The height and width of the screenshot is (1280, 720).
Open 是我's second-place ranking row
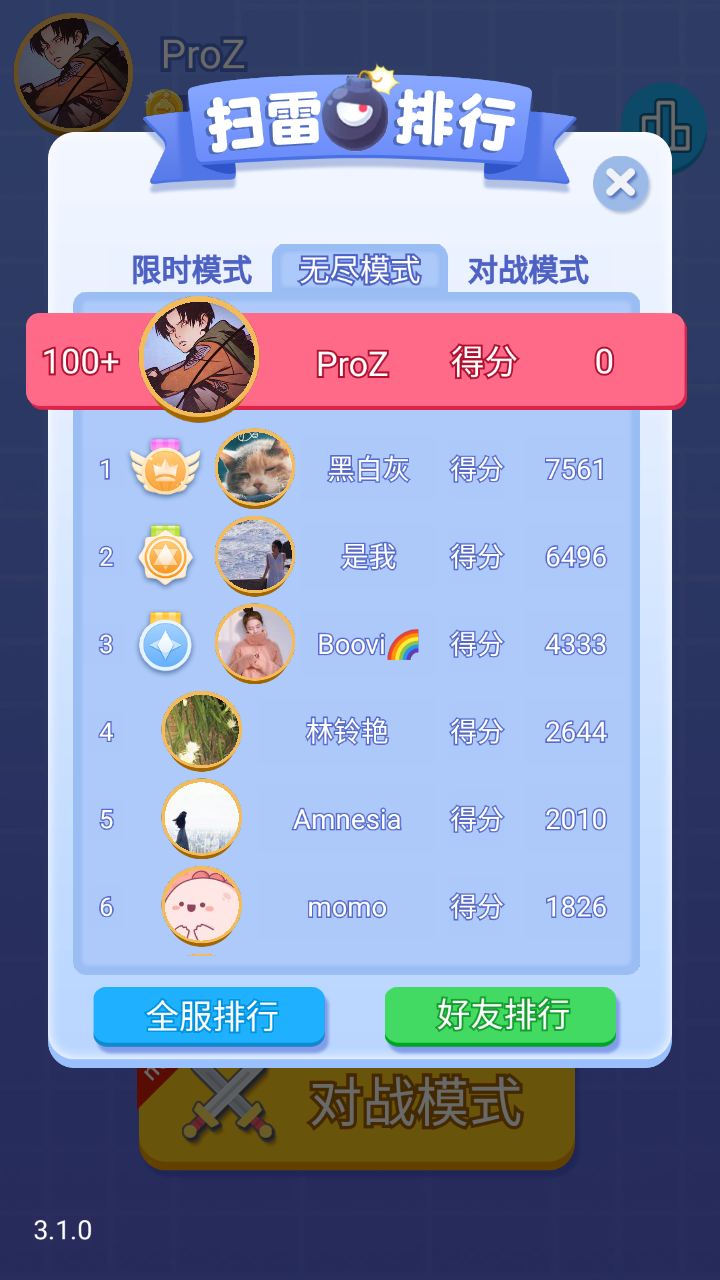(368, 556)
